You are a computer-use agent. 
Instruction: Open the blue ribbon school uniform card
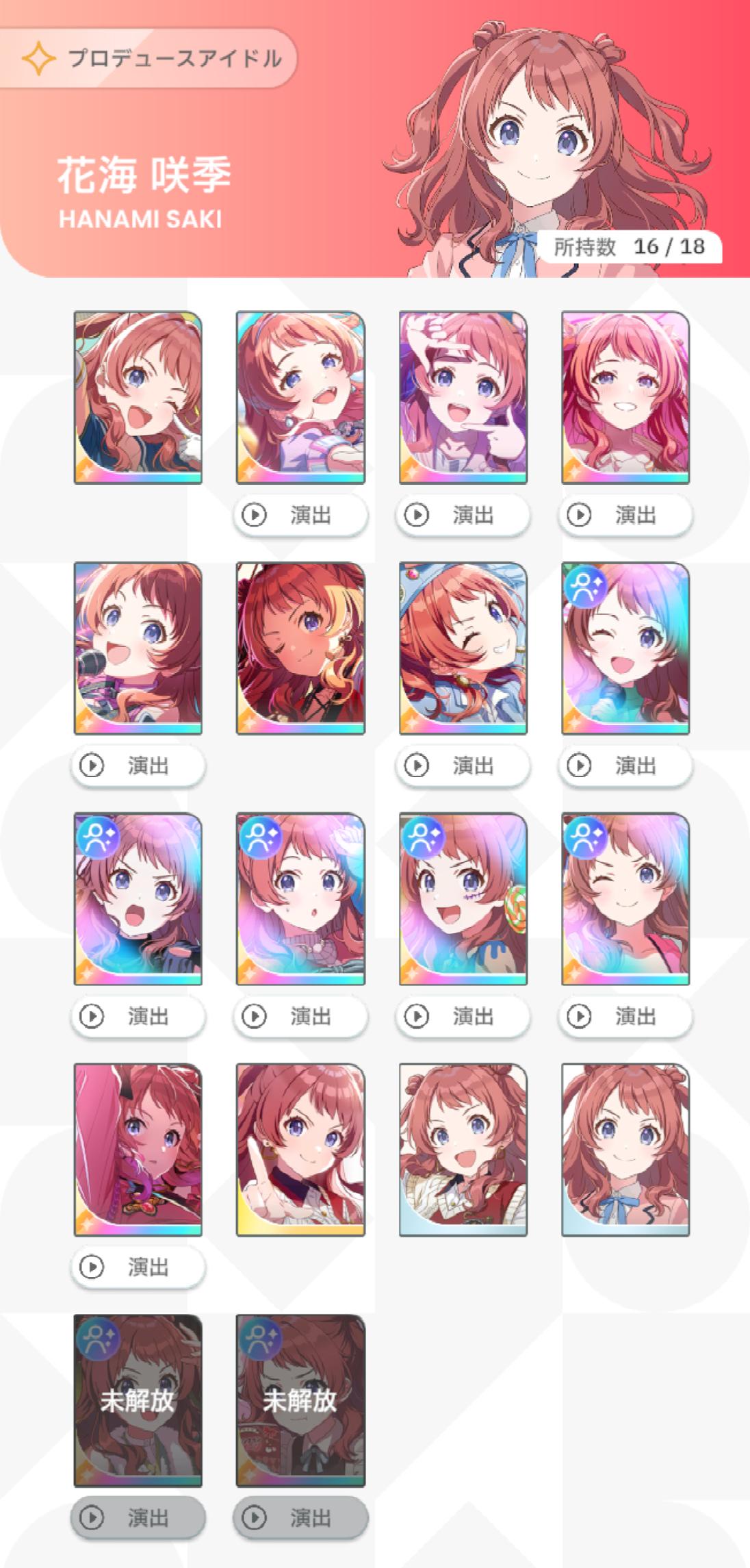point(625,1150)
